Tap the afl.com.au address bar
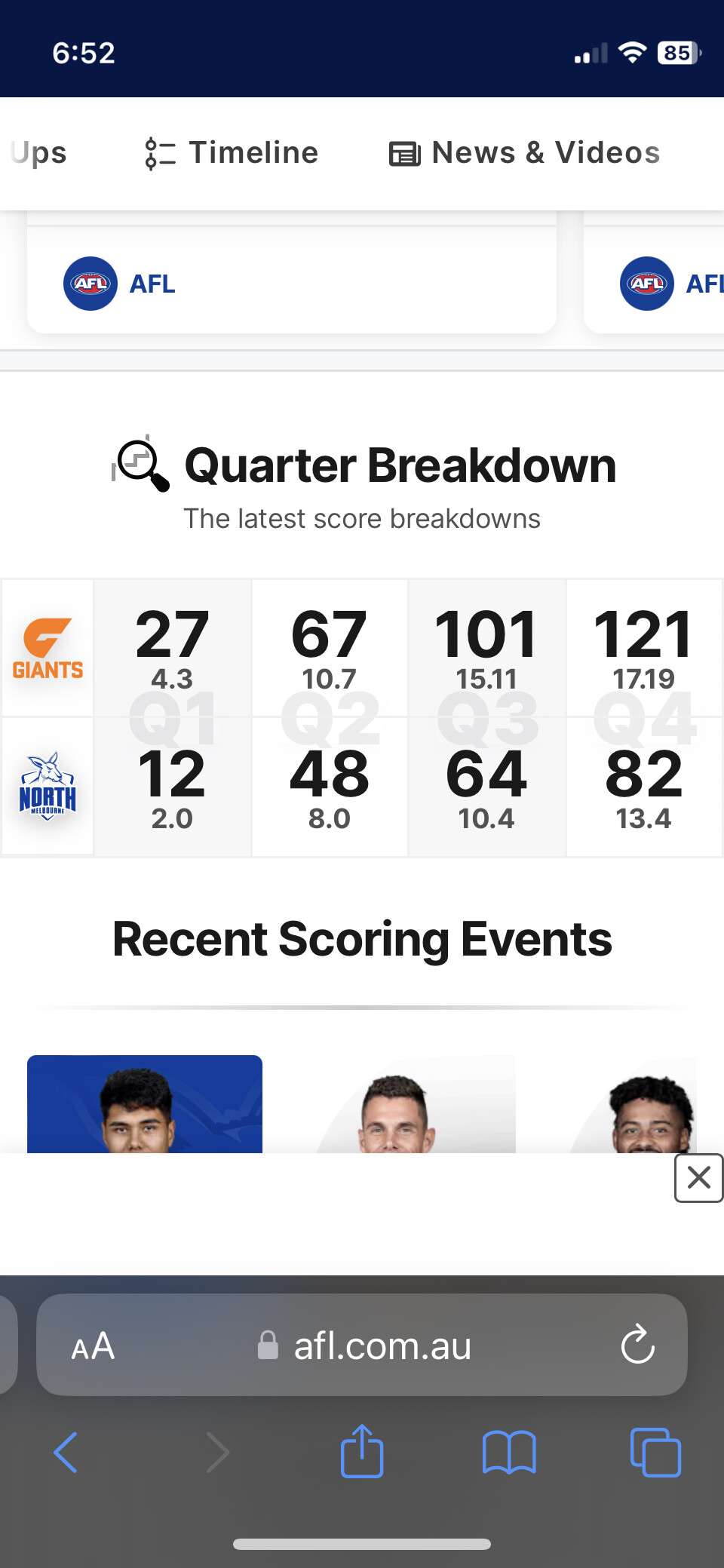Viewport: 724px width, 1568px height. pos(362,1345)
